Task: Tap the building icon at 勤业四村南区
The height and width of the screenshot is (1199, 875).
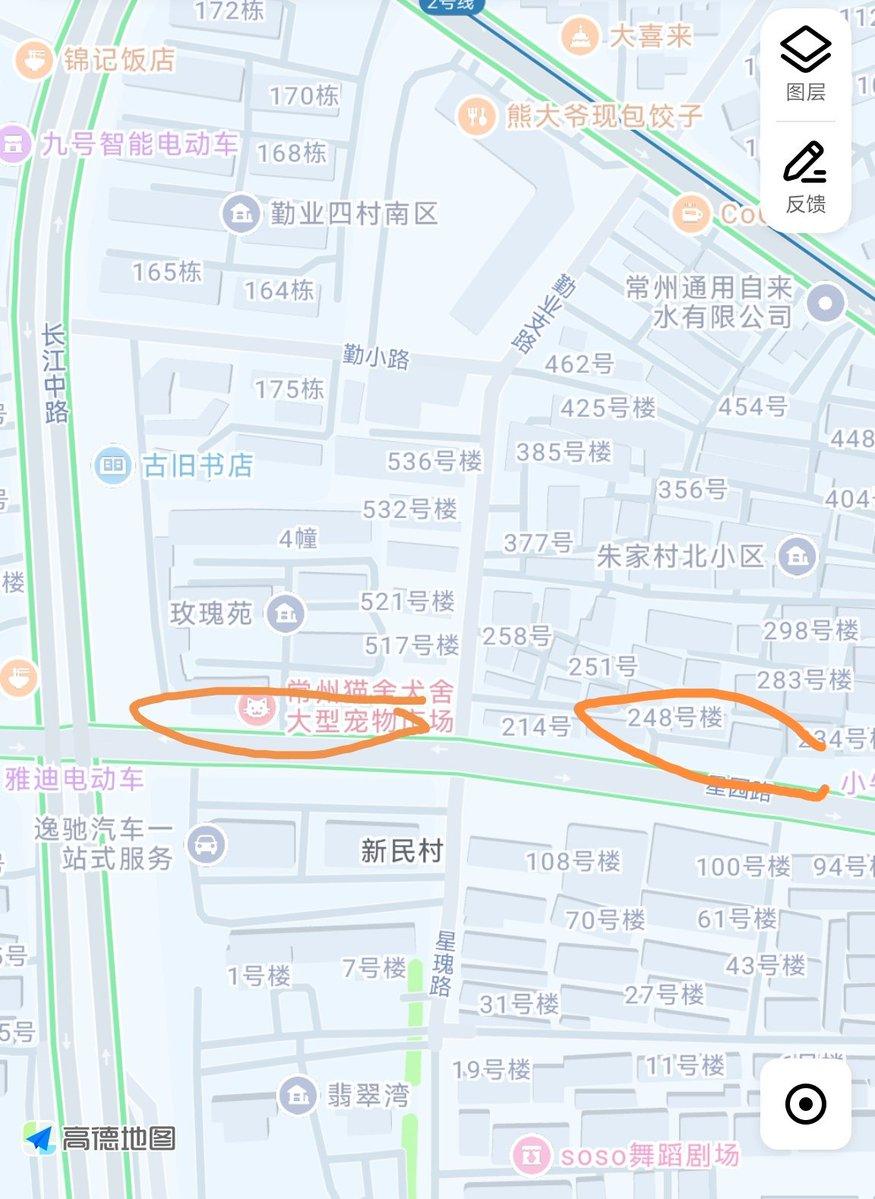Action: click(240, 213)
